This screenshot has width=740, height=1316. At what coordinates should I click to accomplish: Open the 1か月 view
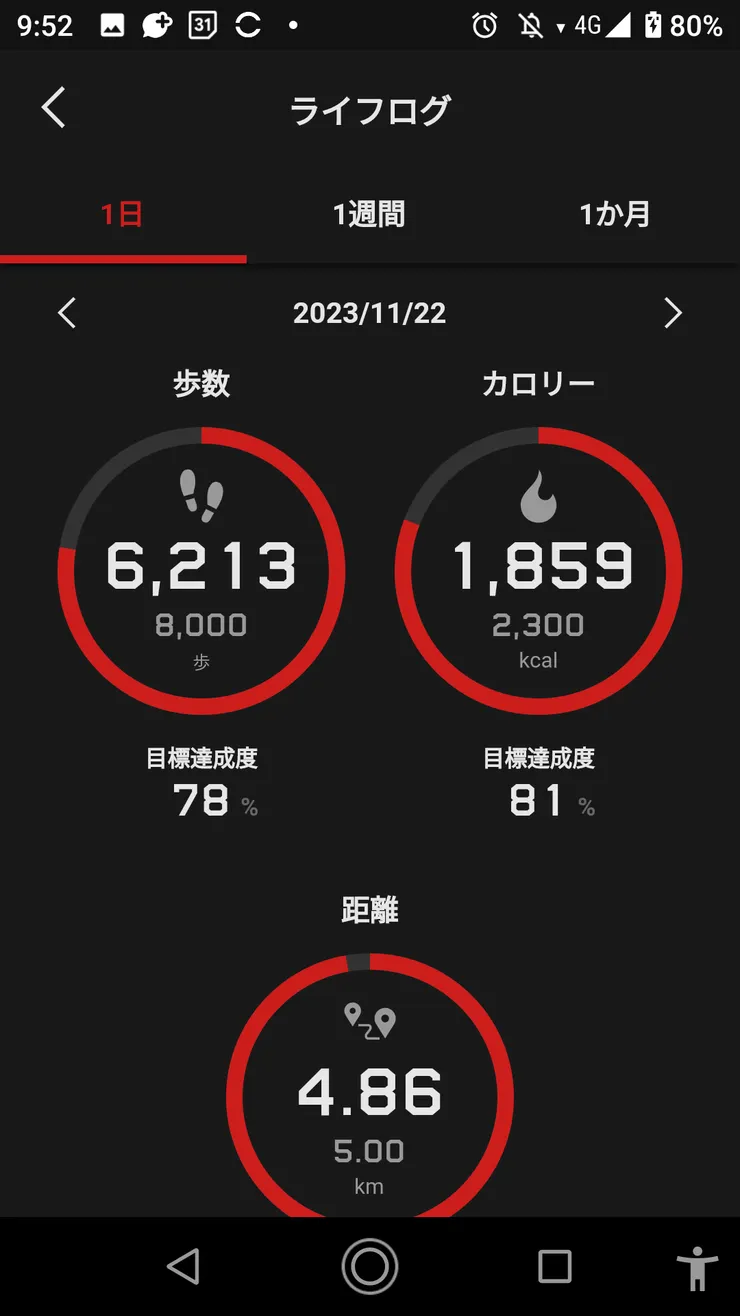(x=615, y=214)
